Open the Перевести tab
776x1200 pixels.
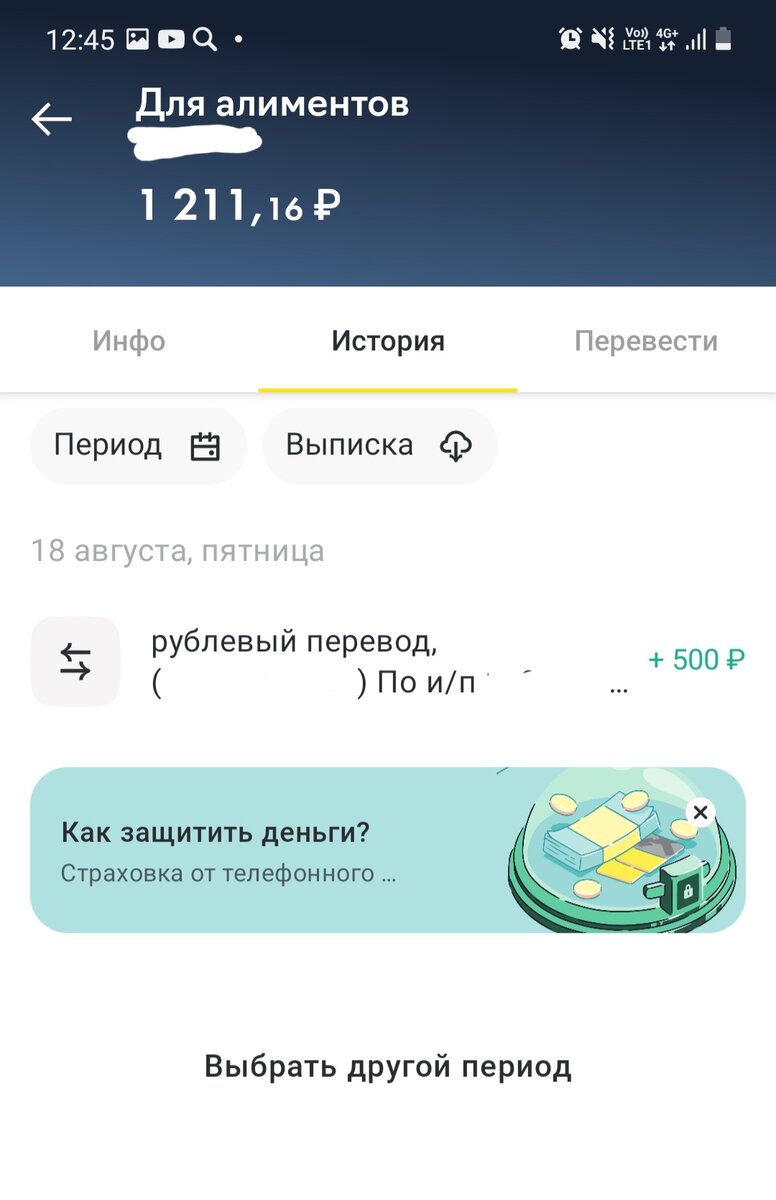coord(645,341)
